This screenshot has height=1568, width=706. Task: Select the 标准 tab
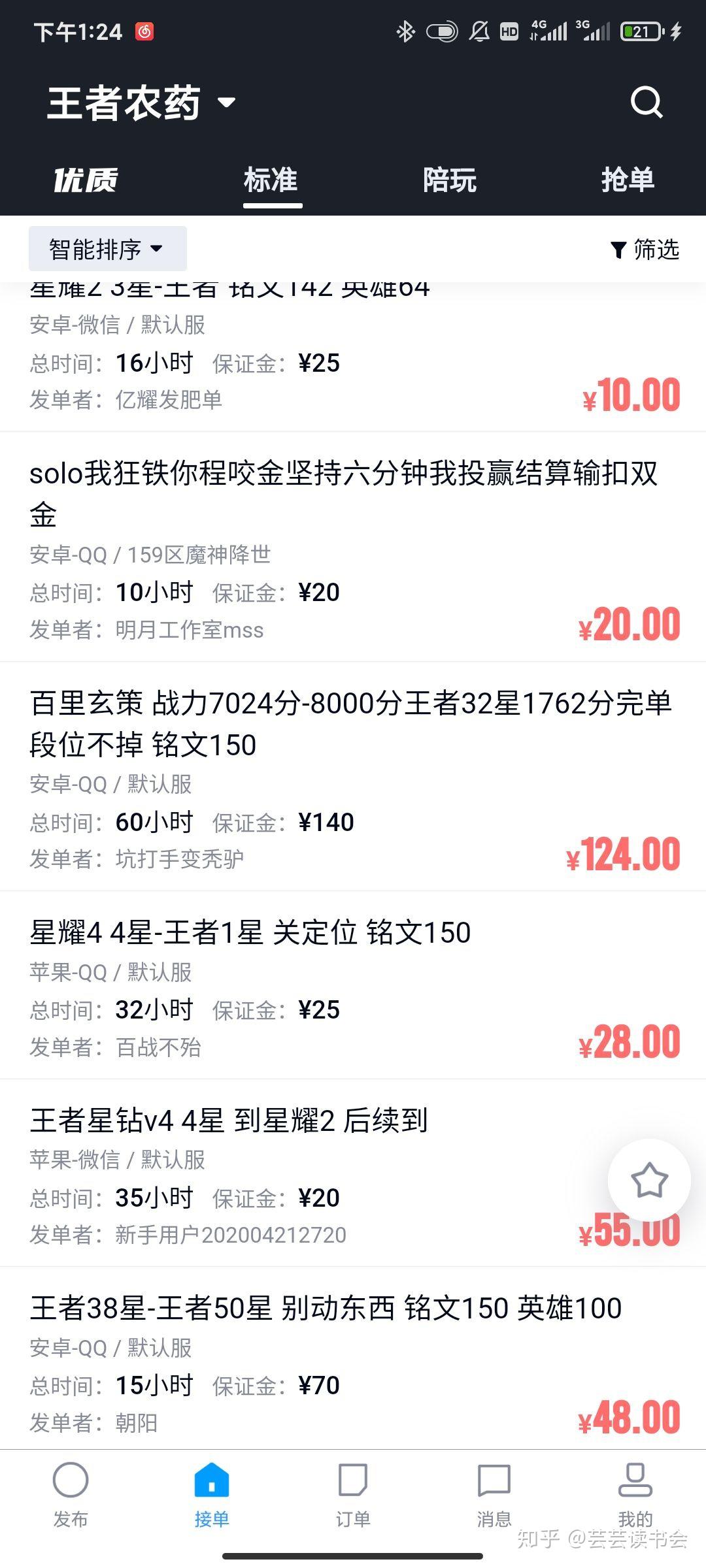(x=271, y=180)
